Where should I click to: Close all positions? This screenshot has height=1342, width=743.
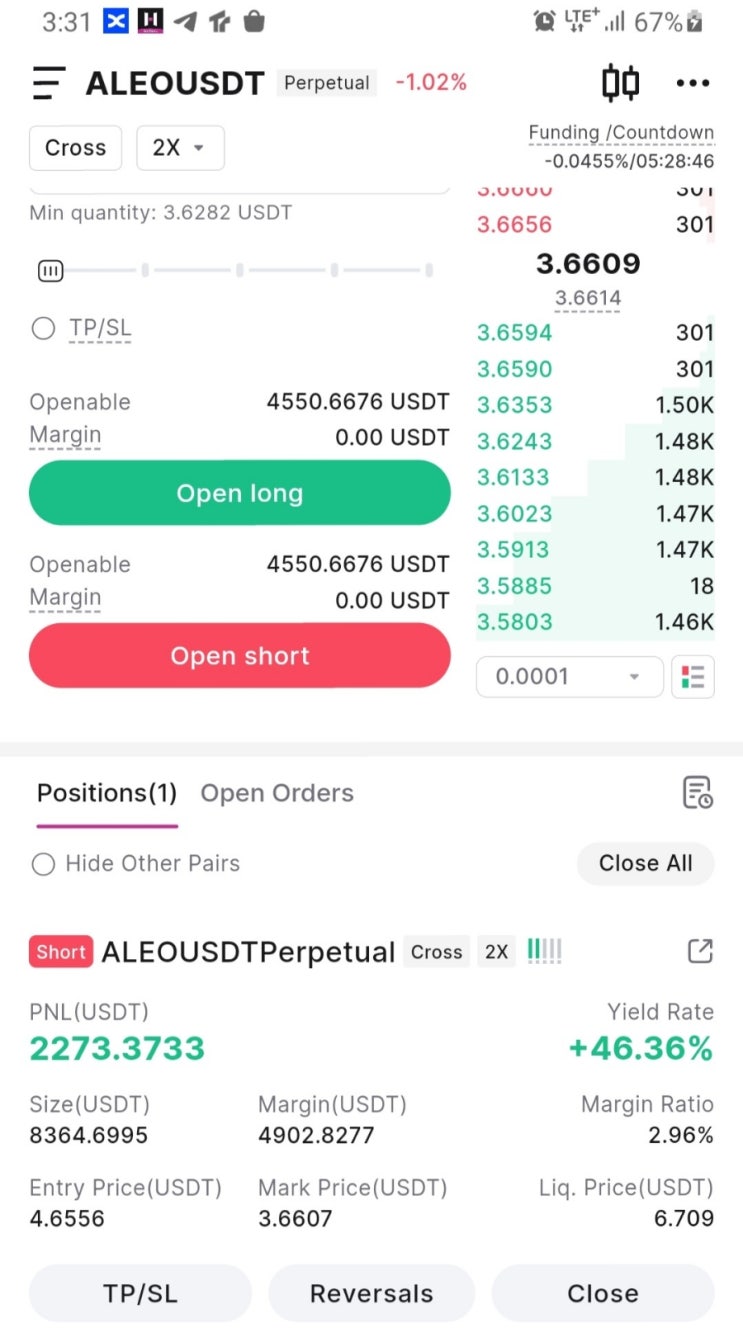tap(645, 864)
